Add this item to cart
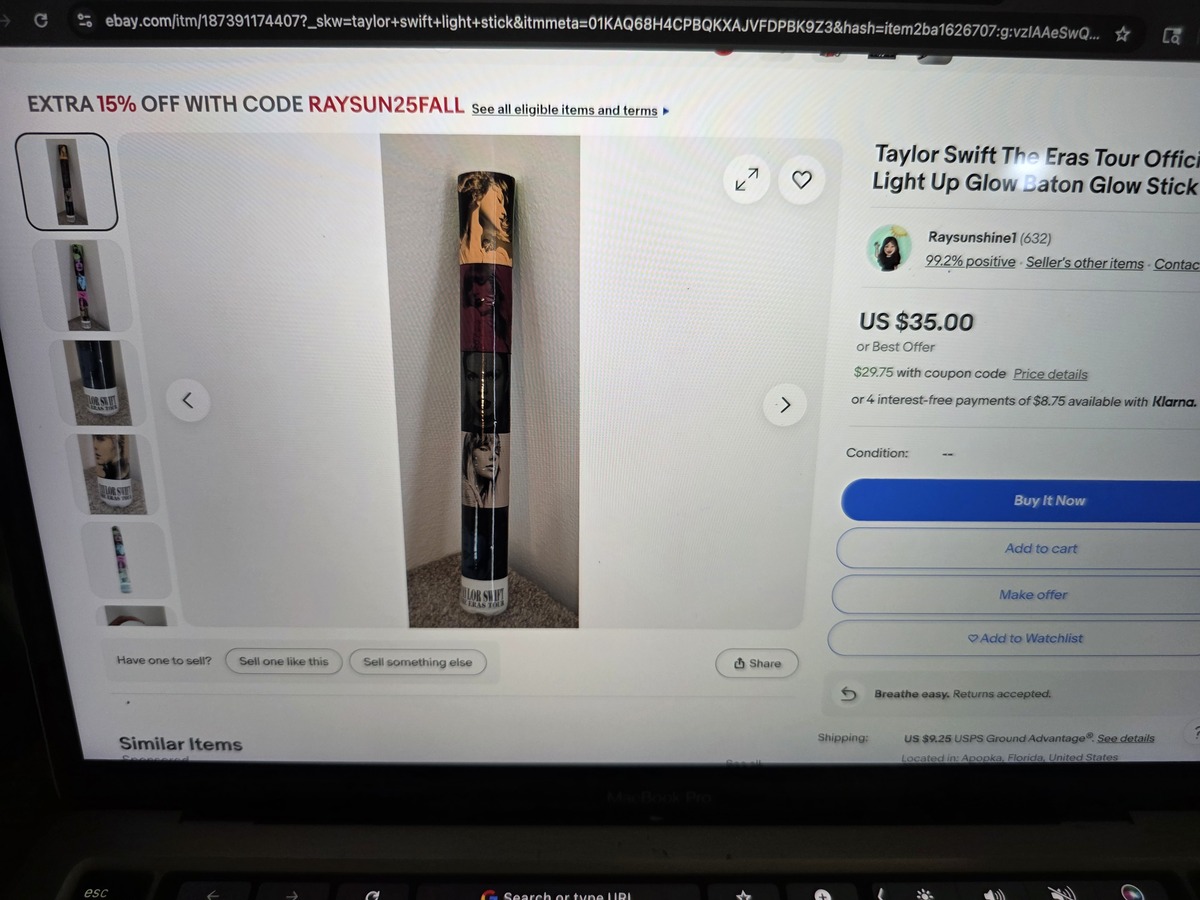This screenshot has height=900, width=1200. tap(1041, 548)
